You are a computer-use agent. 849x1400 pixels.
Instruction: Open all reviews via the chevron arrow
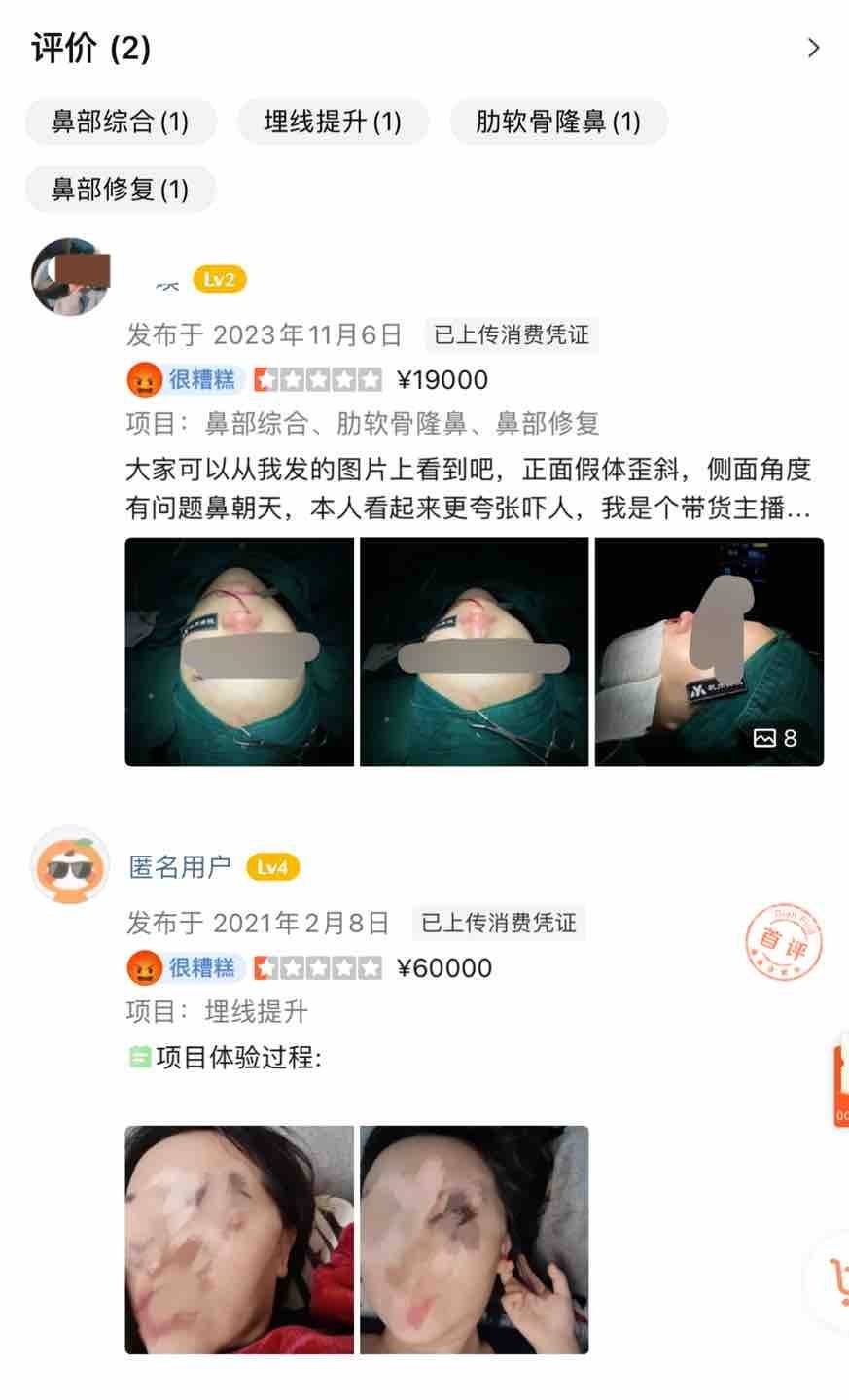pyautogui.click(x=813, y=48)
